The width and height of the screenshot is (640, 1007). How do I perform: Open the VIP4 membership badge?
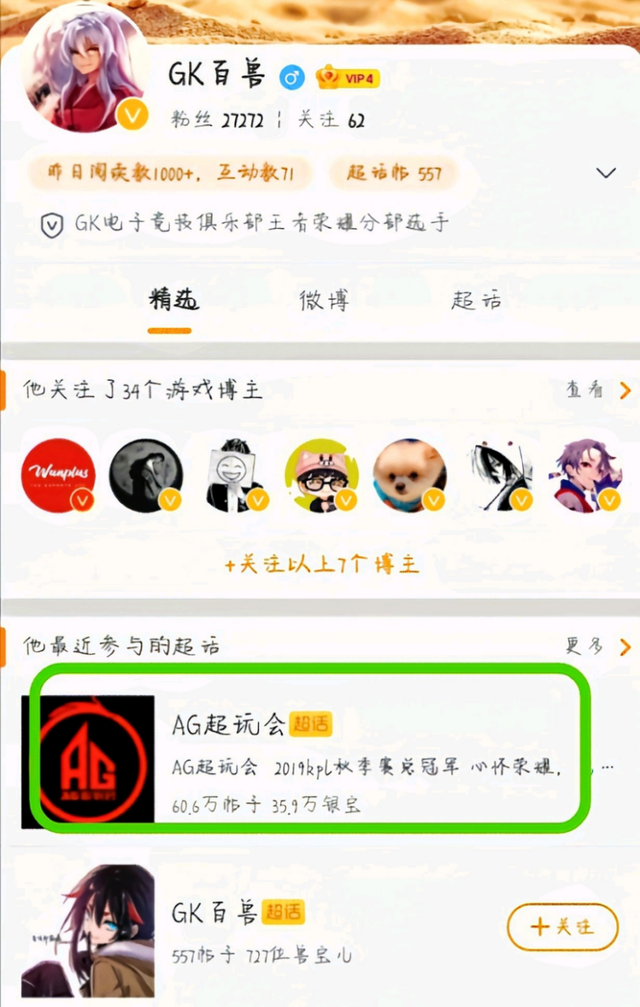tap(348, 77)
